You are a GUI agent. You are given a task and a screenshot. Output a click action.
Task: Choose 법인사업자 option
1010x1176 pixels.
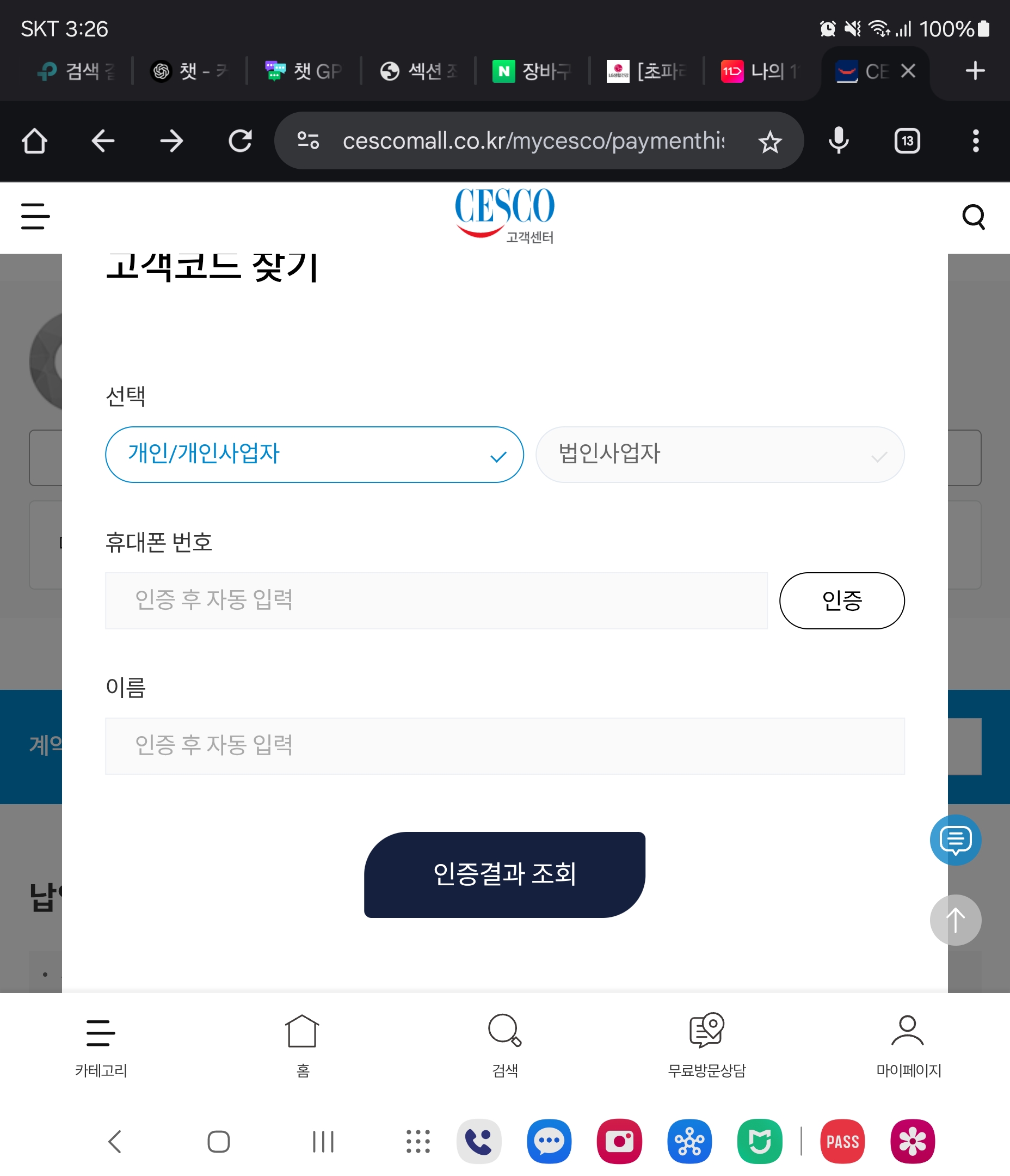719,455
